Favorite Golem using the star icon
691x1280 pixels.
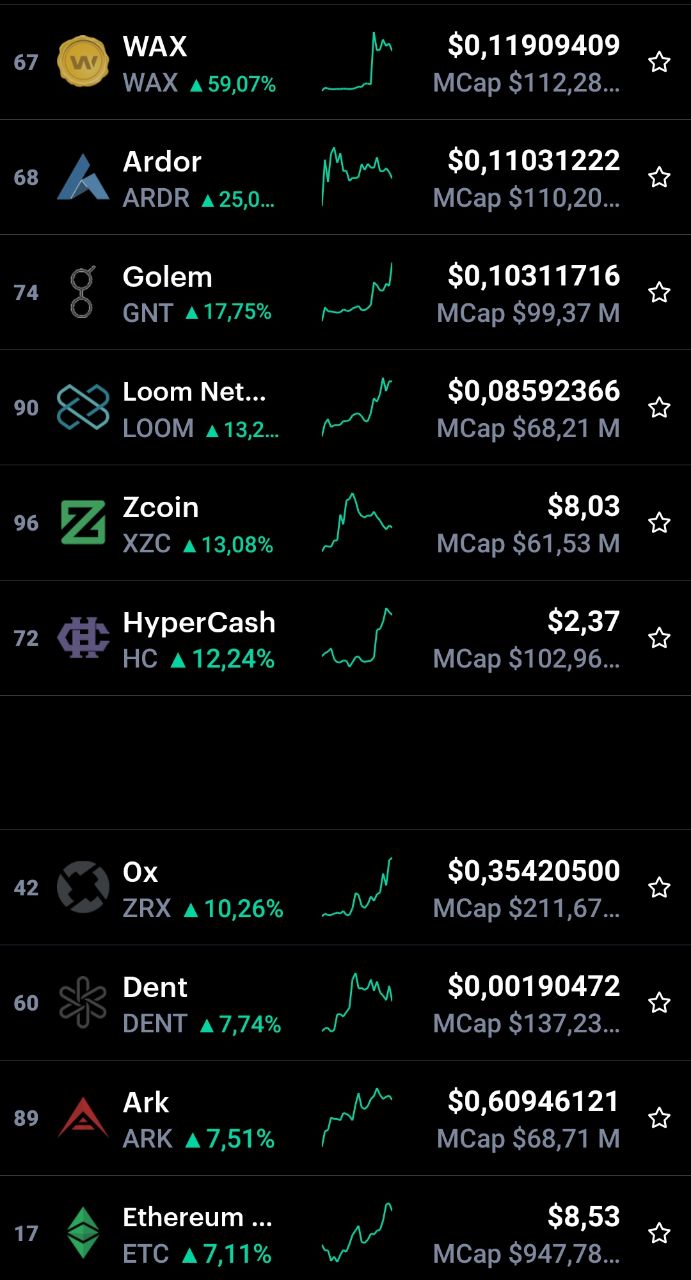click(659, 292)
